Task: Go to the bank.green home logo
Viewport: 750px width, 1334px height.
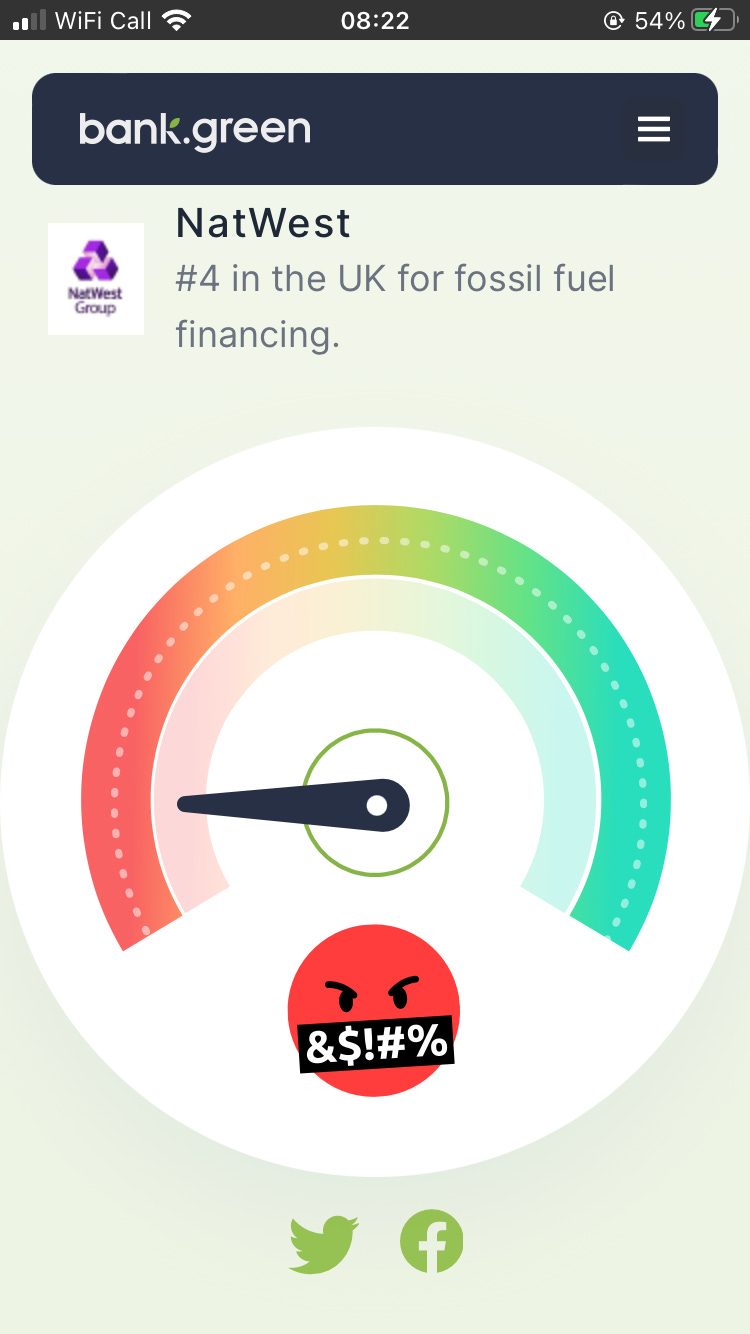Action: coord(195,130)
